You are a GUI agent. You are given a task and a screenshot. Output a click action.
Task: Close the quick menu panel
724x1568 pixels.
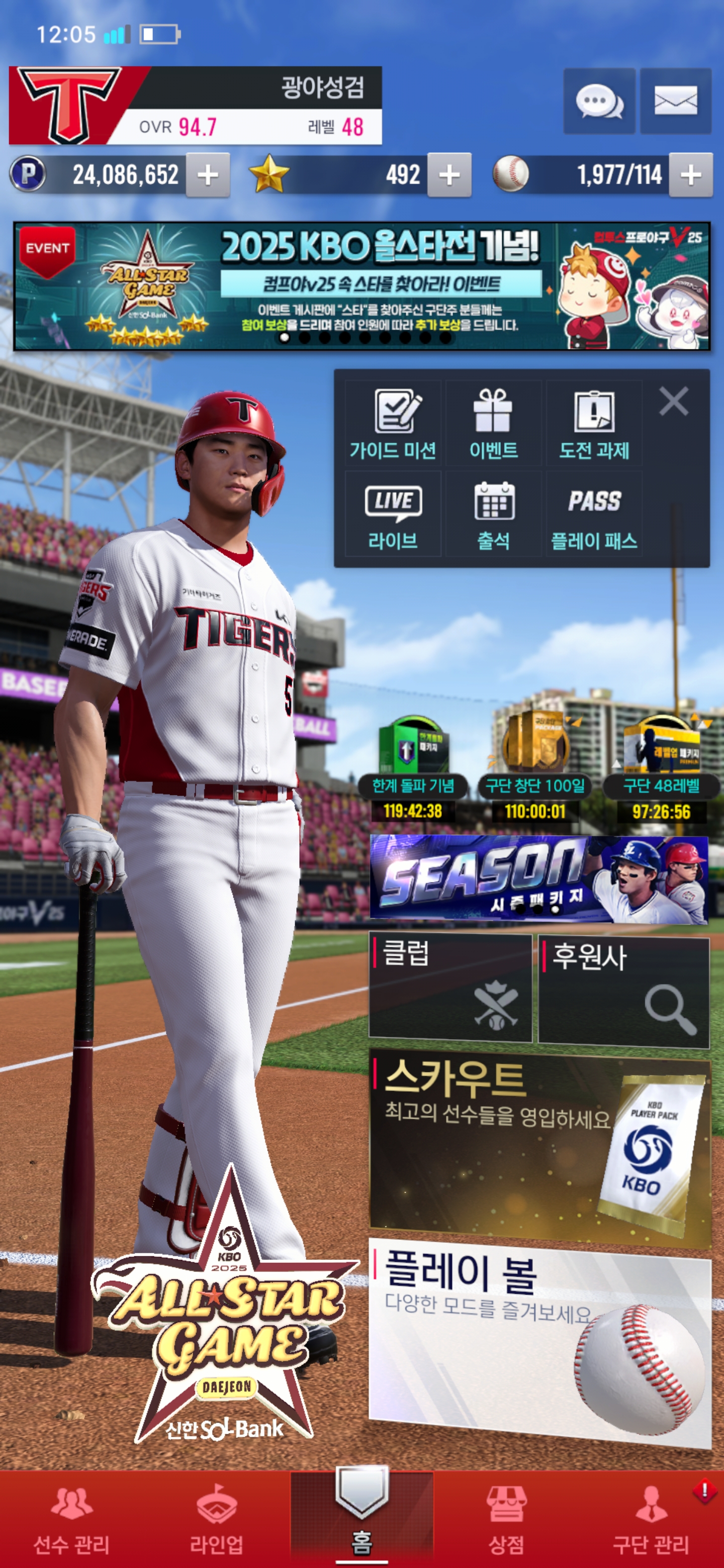pyautogui.click(x=673, y=401)
